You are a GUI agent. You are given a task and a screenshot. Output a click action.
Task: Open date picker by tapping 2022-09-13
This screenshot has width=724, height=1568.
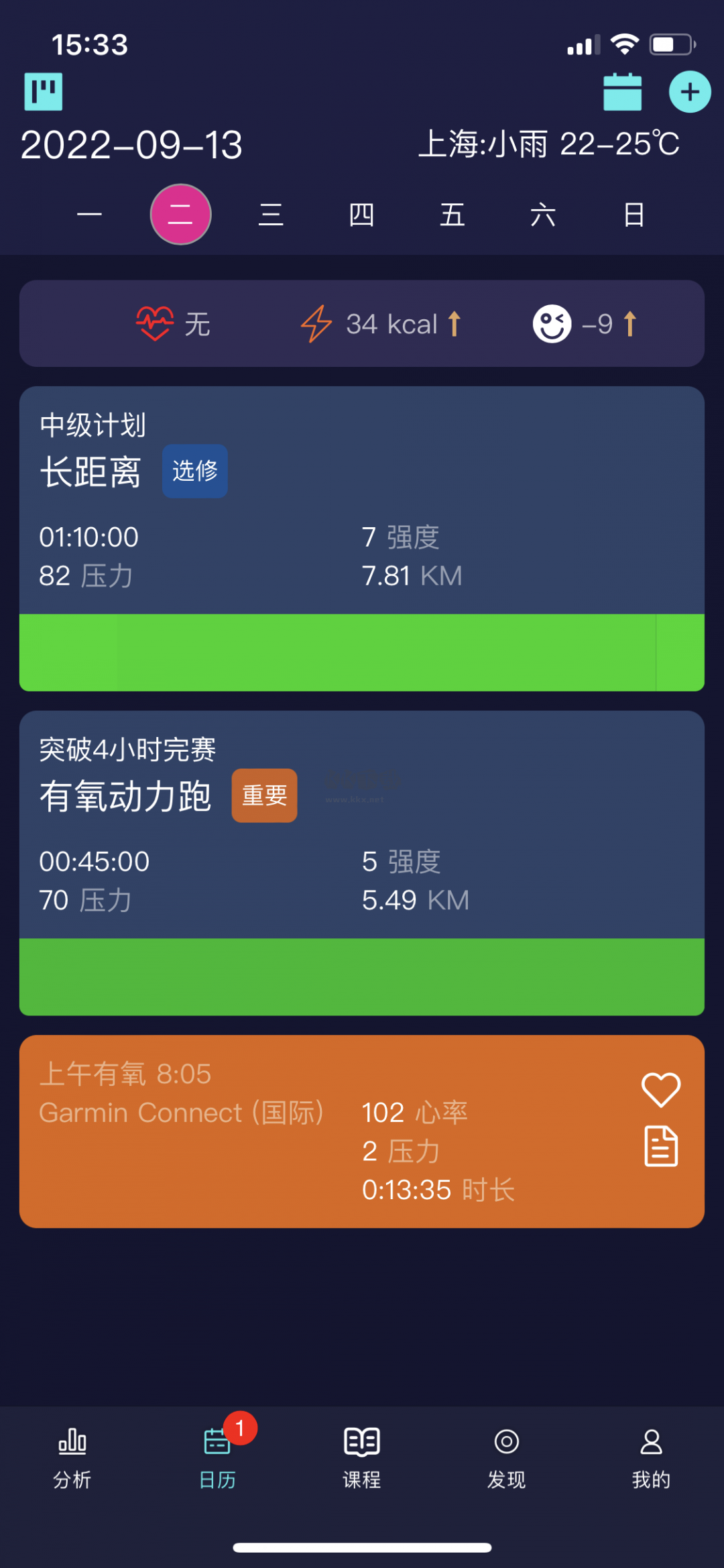[x=131, y=144]
